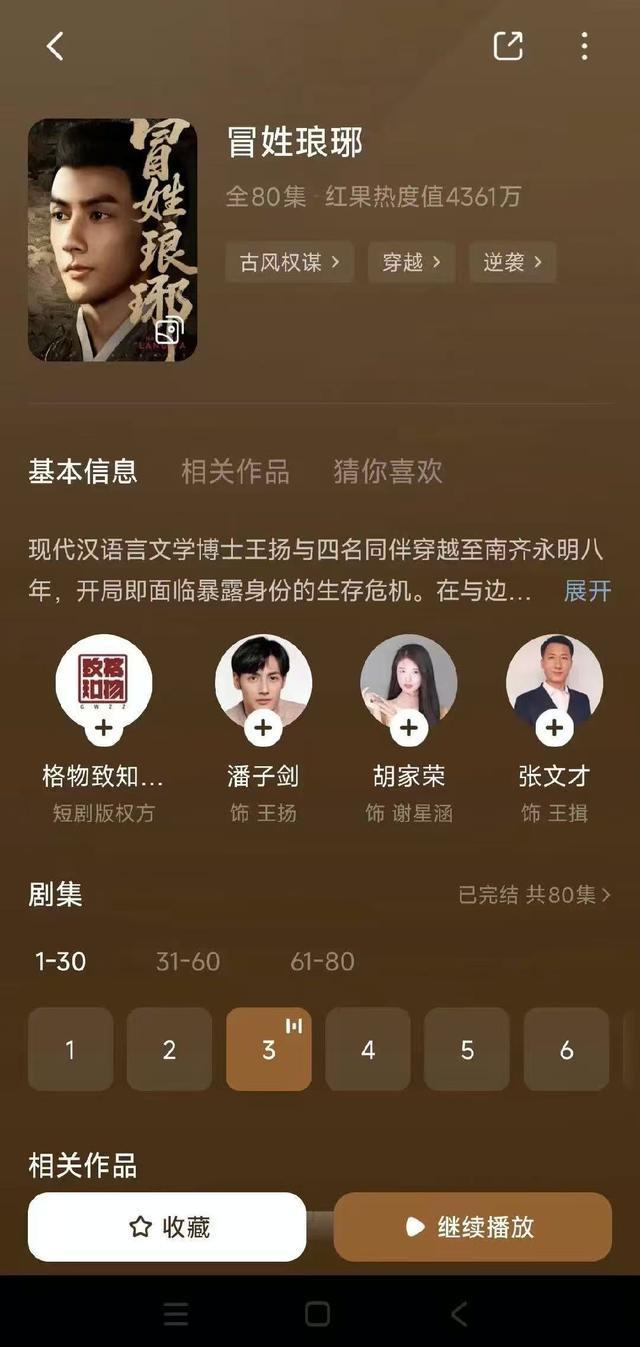640x1347 pixels.
Task: Open the 冒姓琅琊 poster image
Action: (x=112, y=240)
